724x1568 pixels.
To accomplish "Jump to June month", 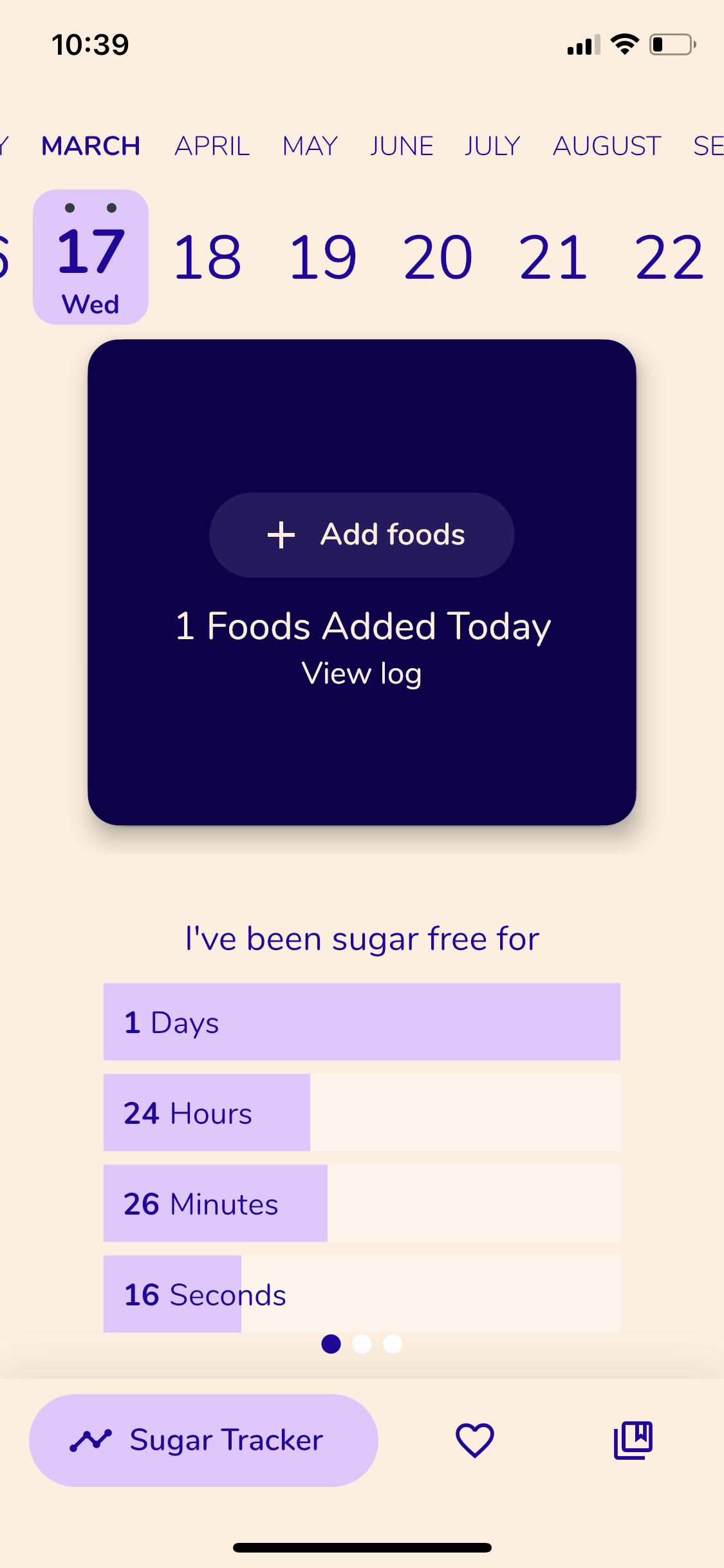I will click(x=402, y=146).
